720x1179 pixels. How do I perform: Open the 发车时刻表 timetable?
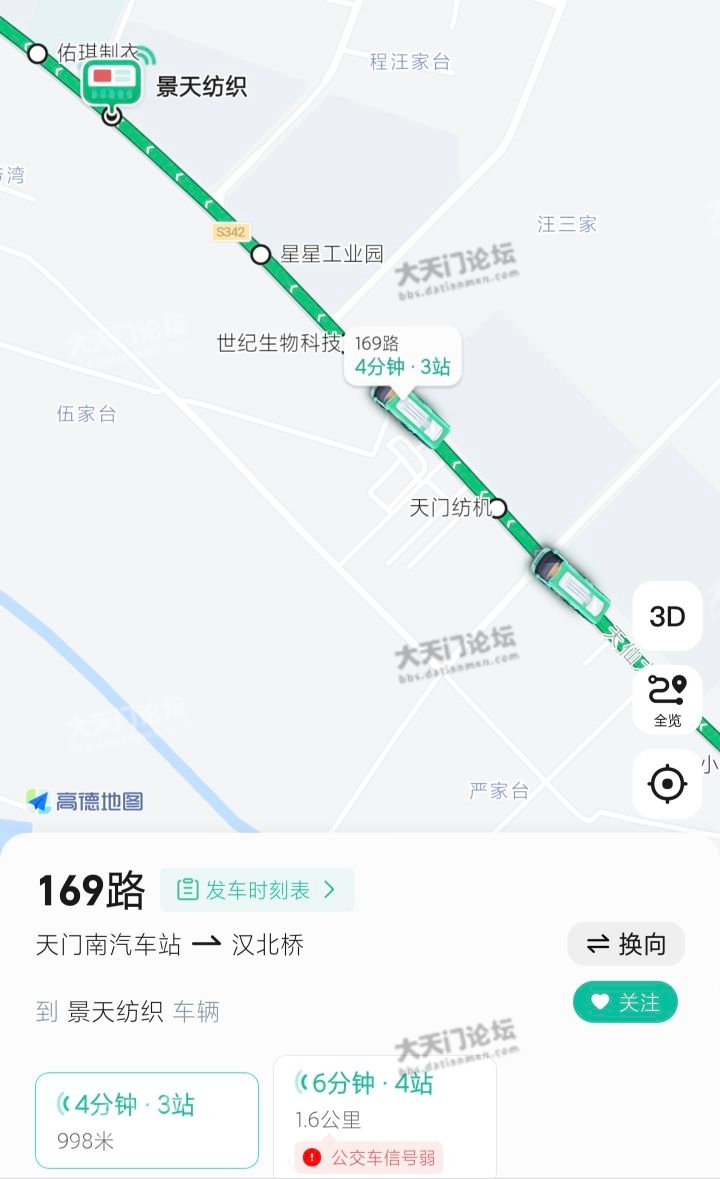(257, 890)
